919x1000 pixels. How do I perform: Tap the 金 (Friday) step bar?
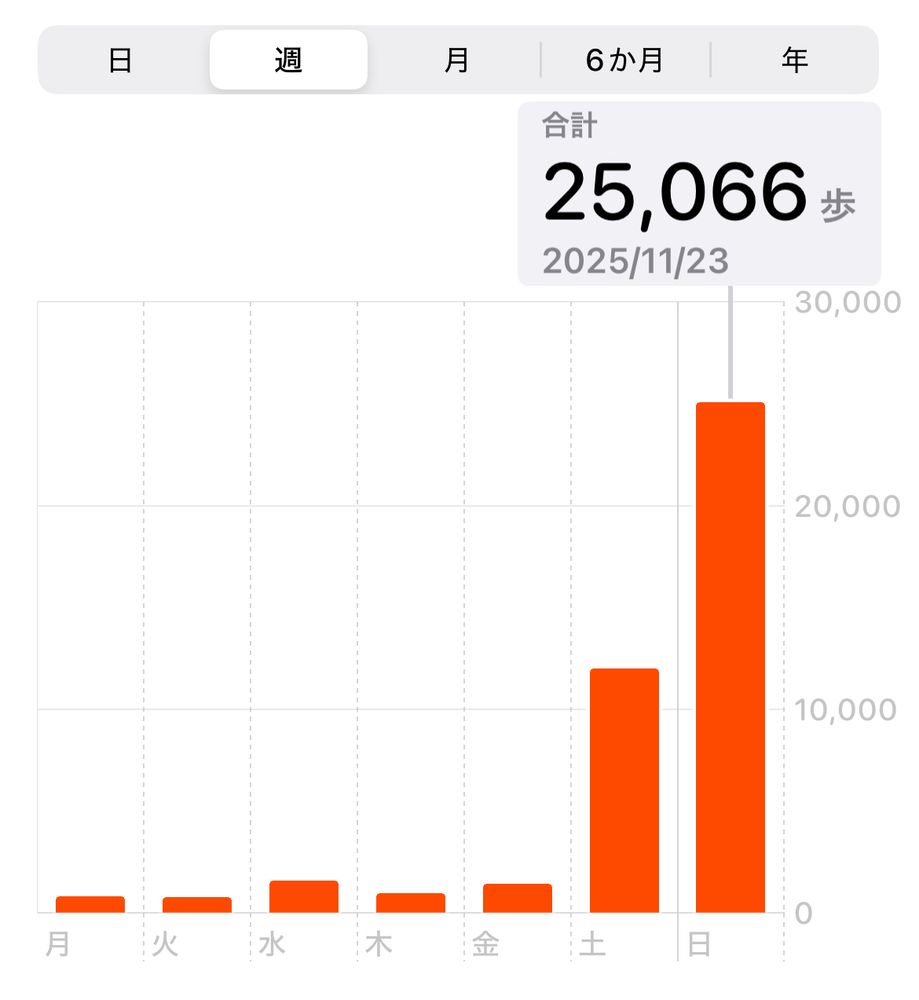coord(517,898)
